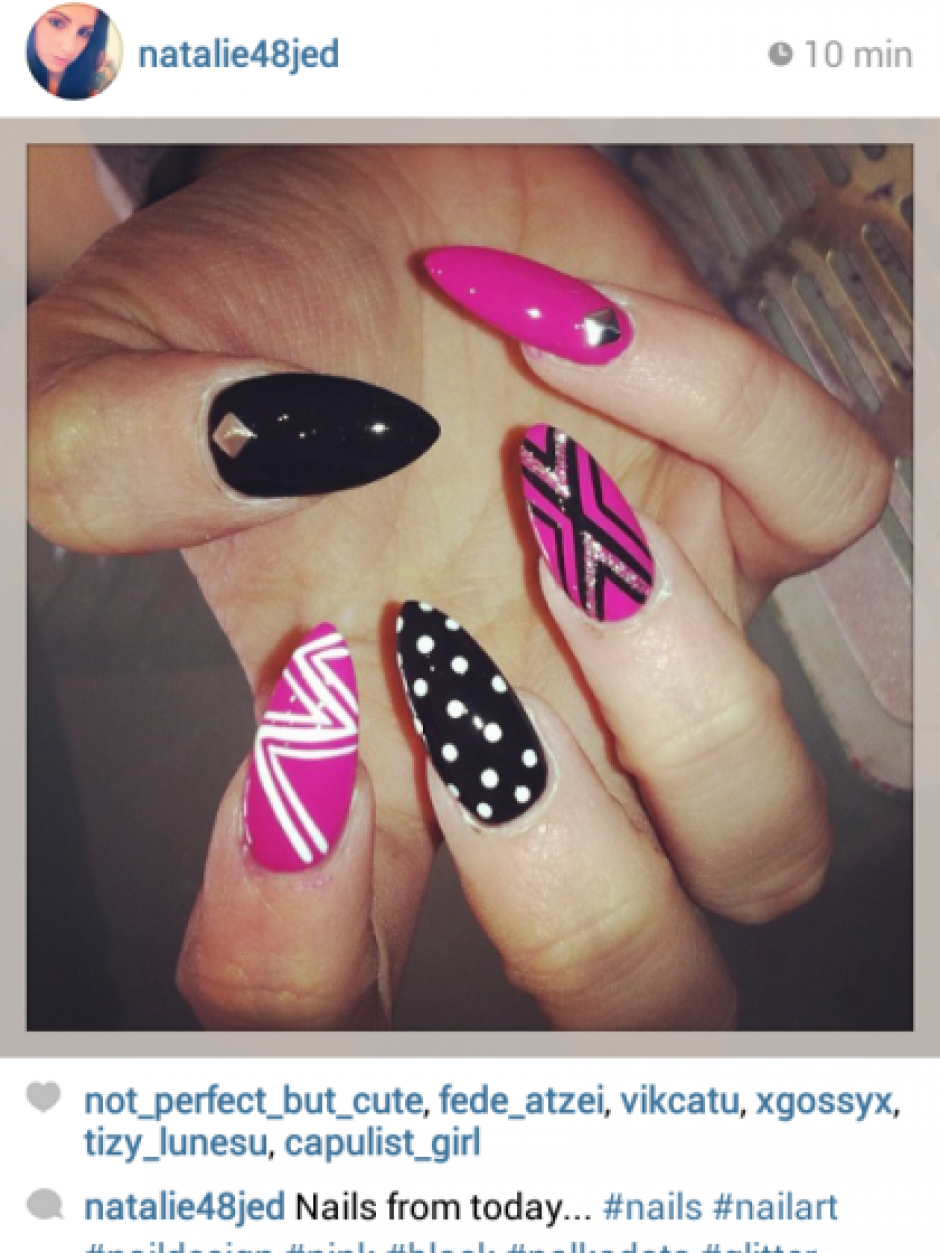This screenshot has height=1253, width=940.
Task: Open the #nailart hashtag
Action: click(775, 1207)
